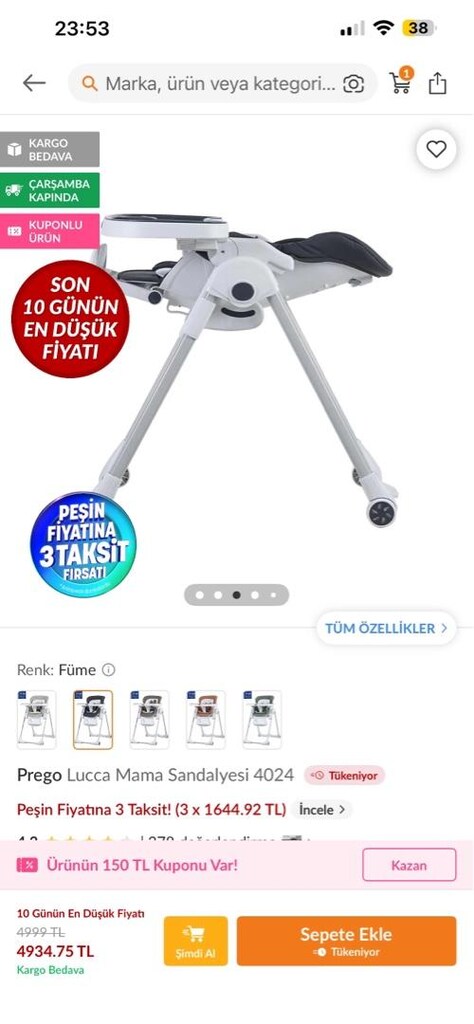
Task: Select the first color variant thumbnail
Action: [37, 719]
